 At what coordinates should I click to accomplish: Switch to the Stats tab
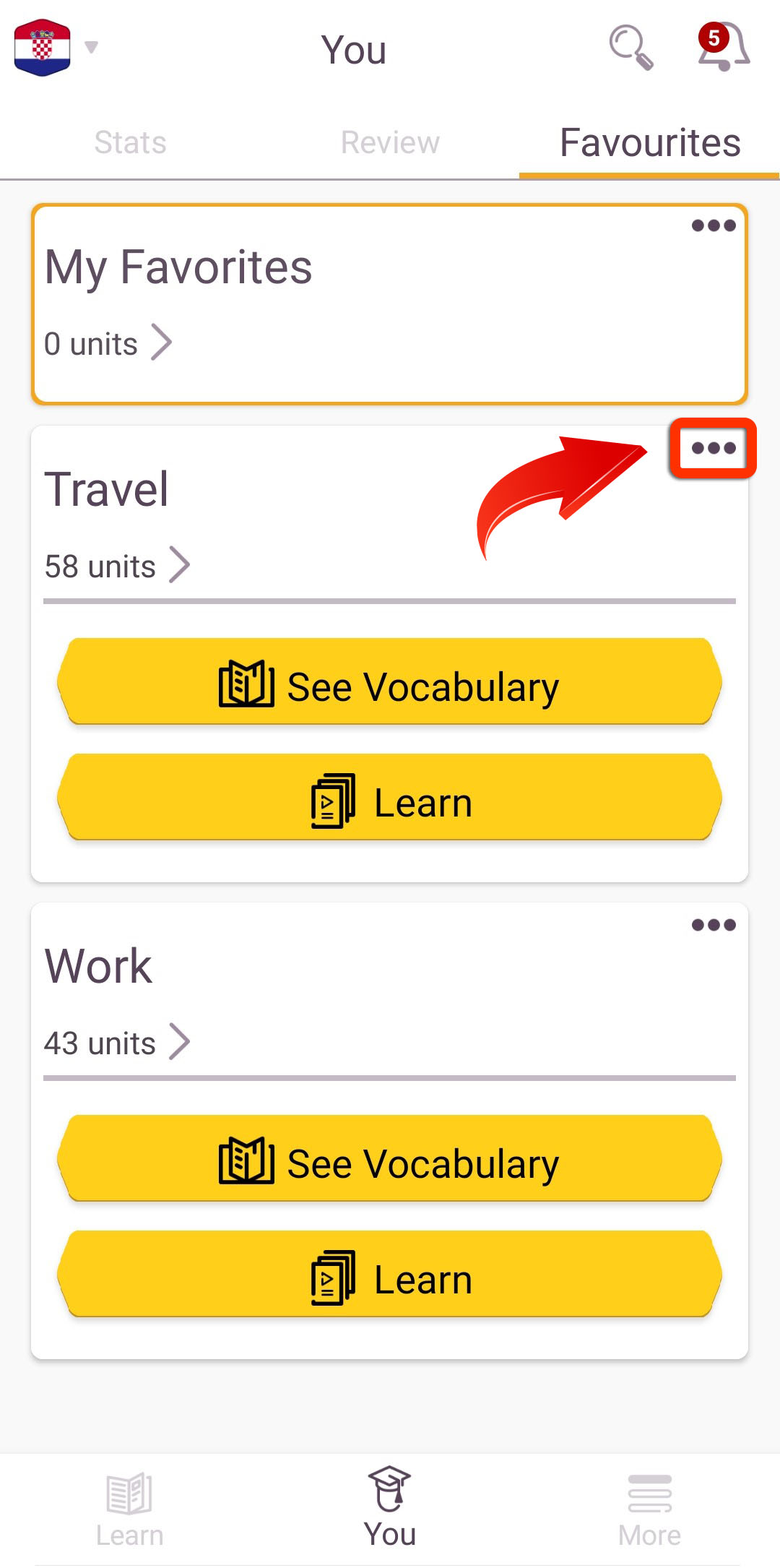pos(130,142)
